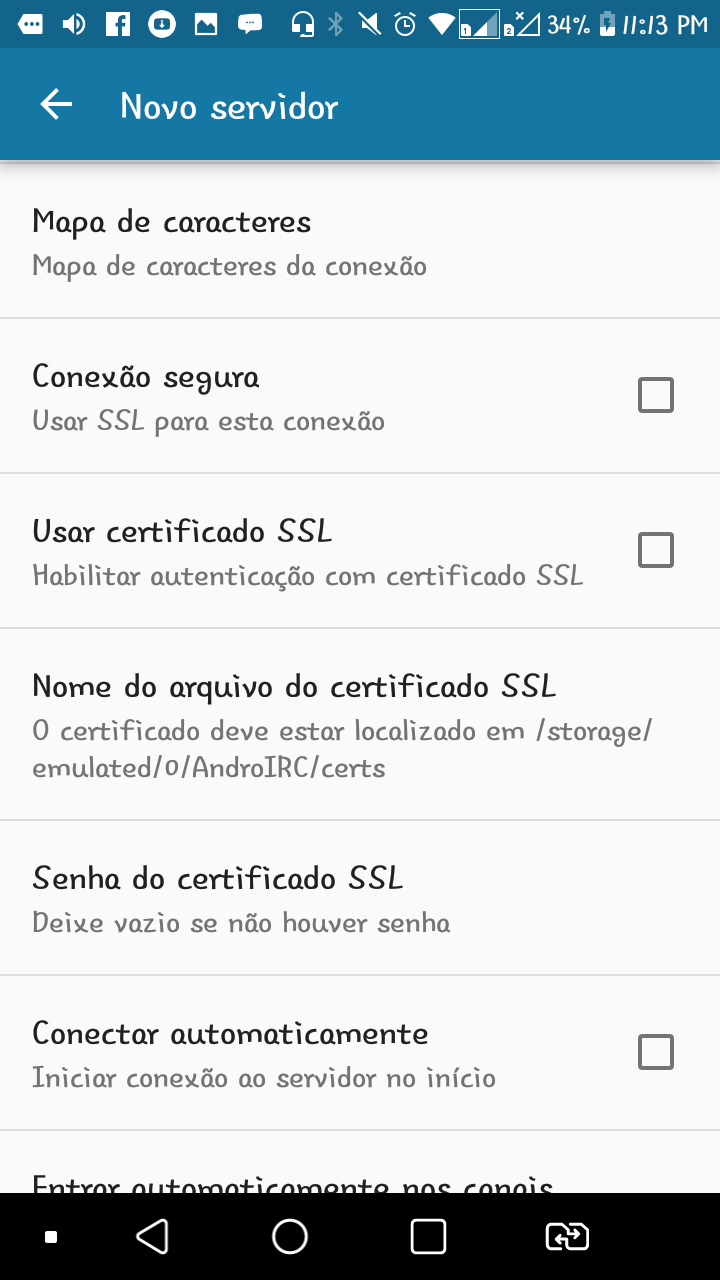Toggle Conectar automaticamente checkbox
This screenshot has width=720, height=1280.
(655, 1052)
